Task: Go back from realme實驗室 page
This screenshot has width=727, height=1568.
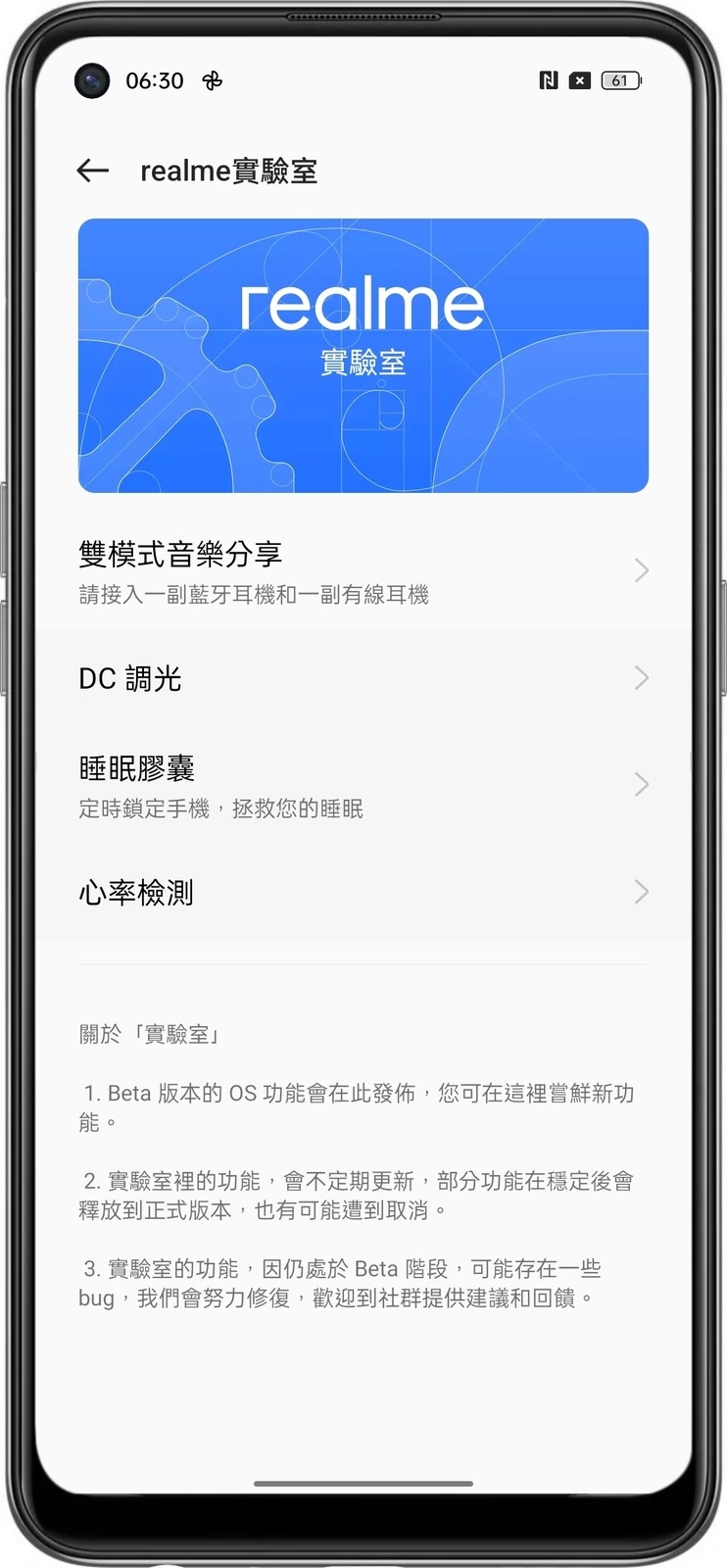Action: [x=93, y=171]
